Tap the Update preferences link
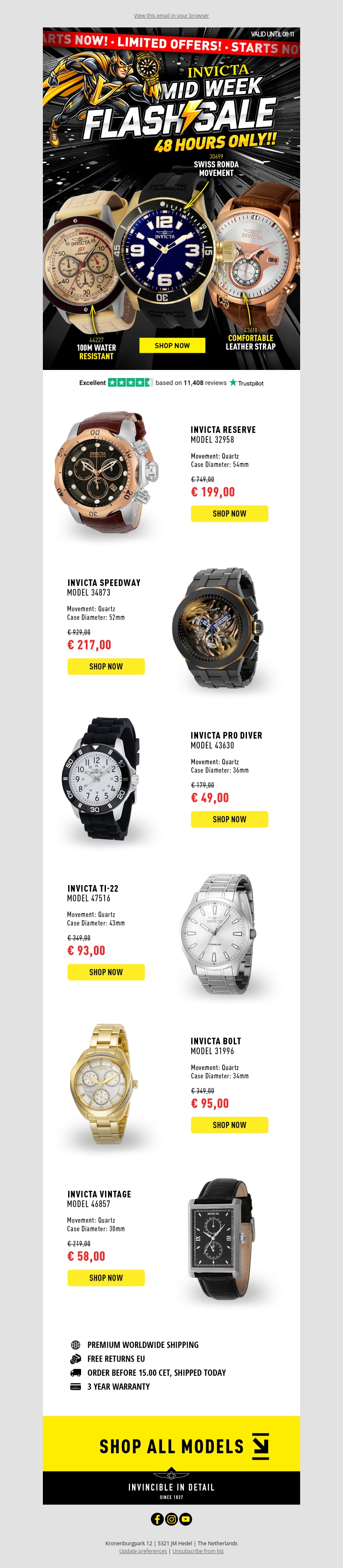343x1568 pixels. pyautogui.click(x=143, y=1551)
